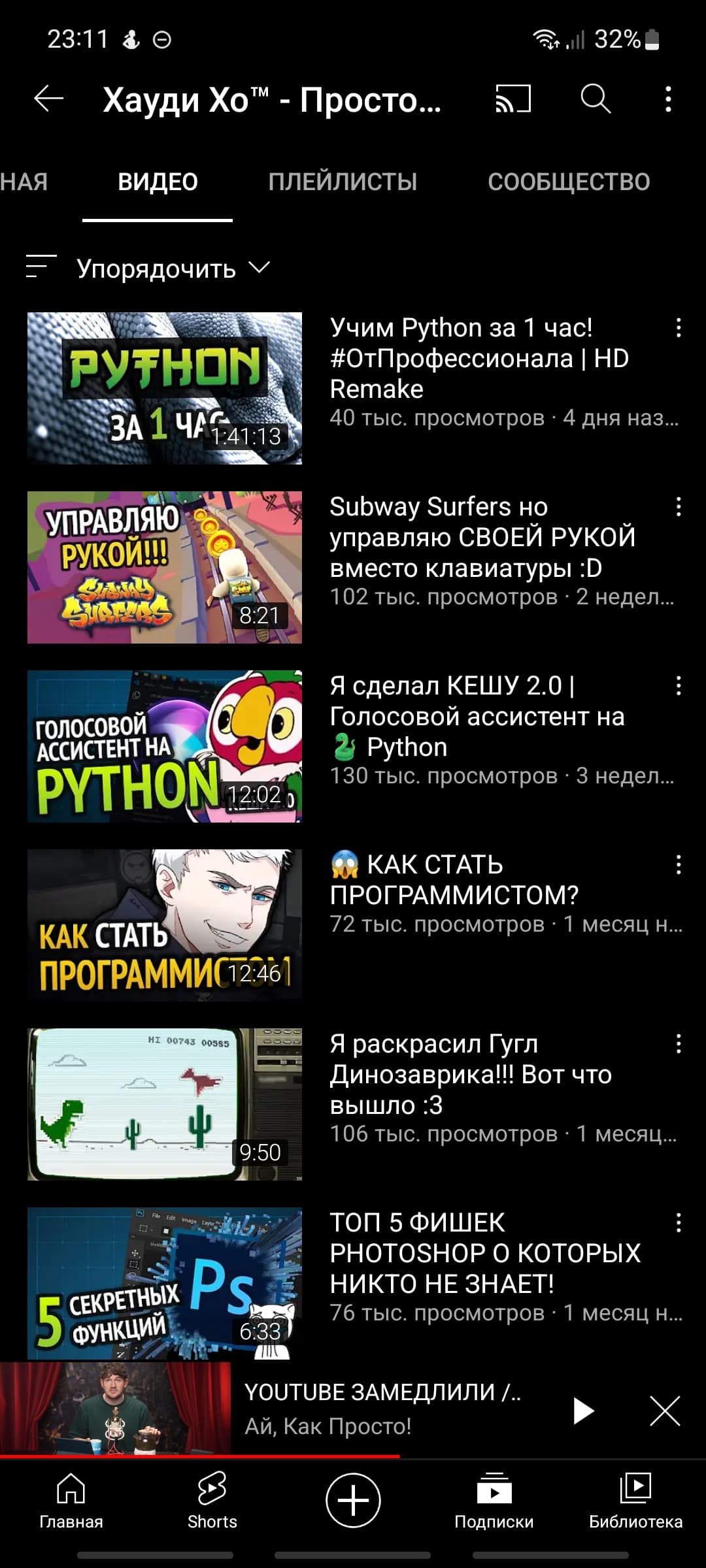Go back from the channel page
706x1568 pixels.
click(x=49, y=99)
